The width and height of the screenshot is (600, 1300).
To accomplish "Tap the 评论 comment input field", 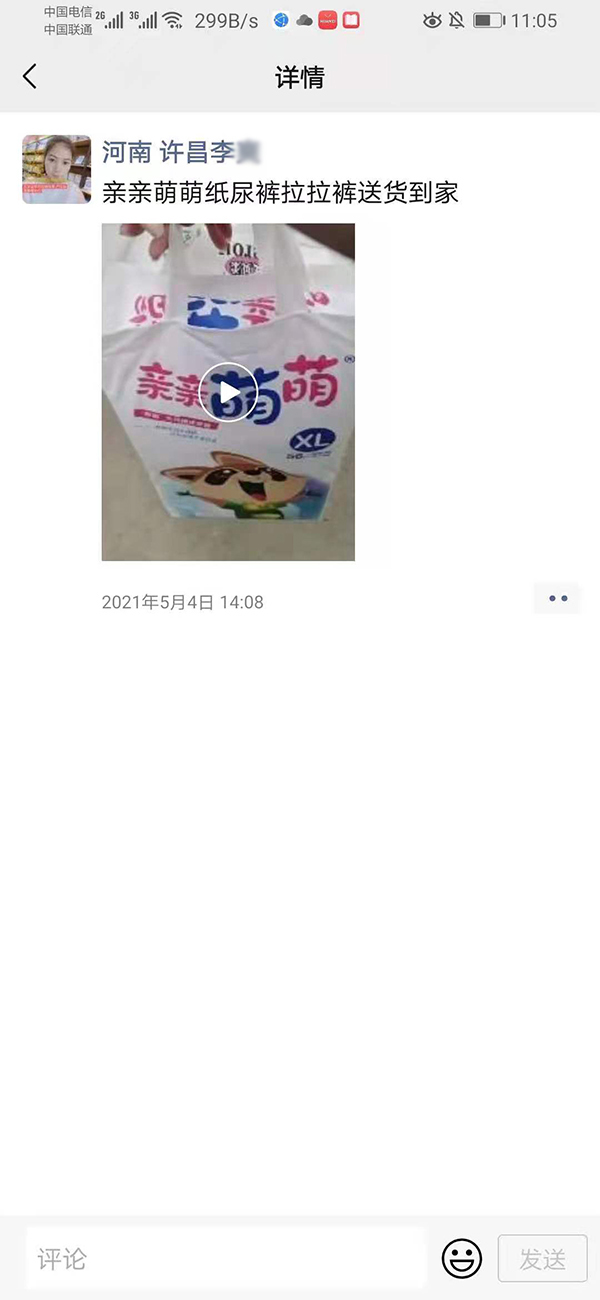I will (x=225, y=1258).
